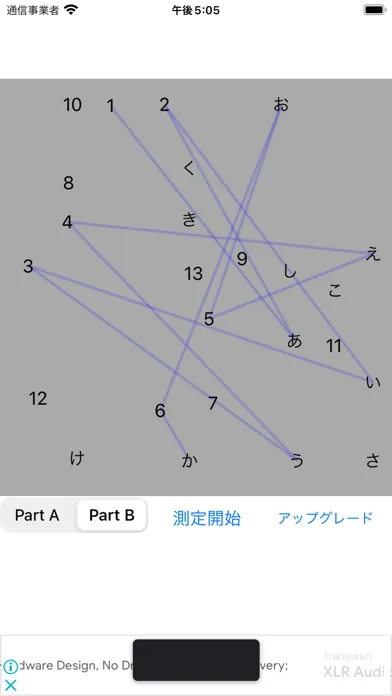
Task: Tap number 12 on the board
Action: (38, 399)
